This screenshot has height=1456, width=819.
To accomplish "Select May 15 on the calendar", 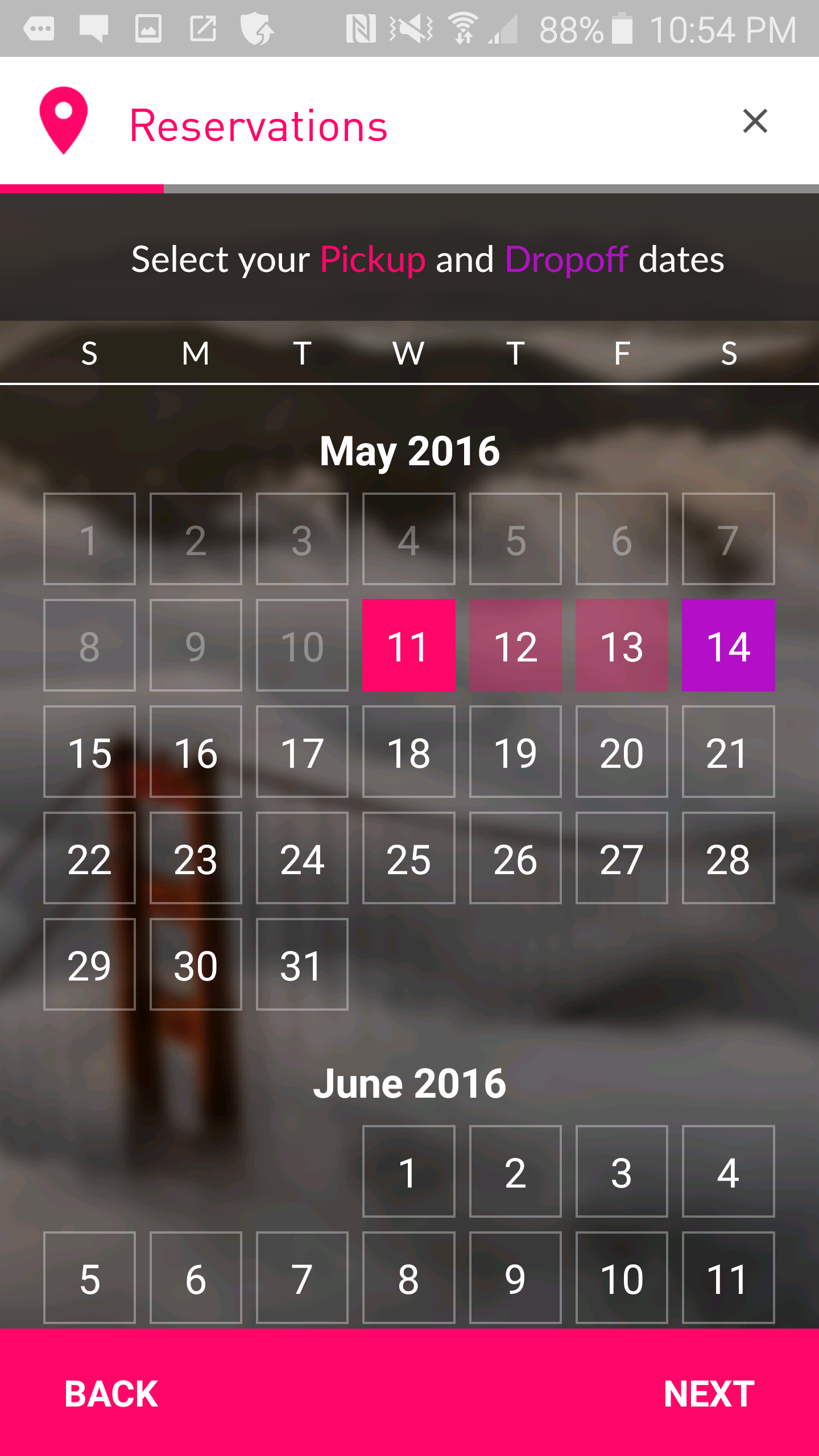I will pos(89,751).
